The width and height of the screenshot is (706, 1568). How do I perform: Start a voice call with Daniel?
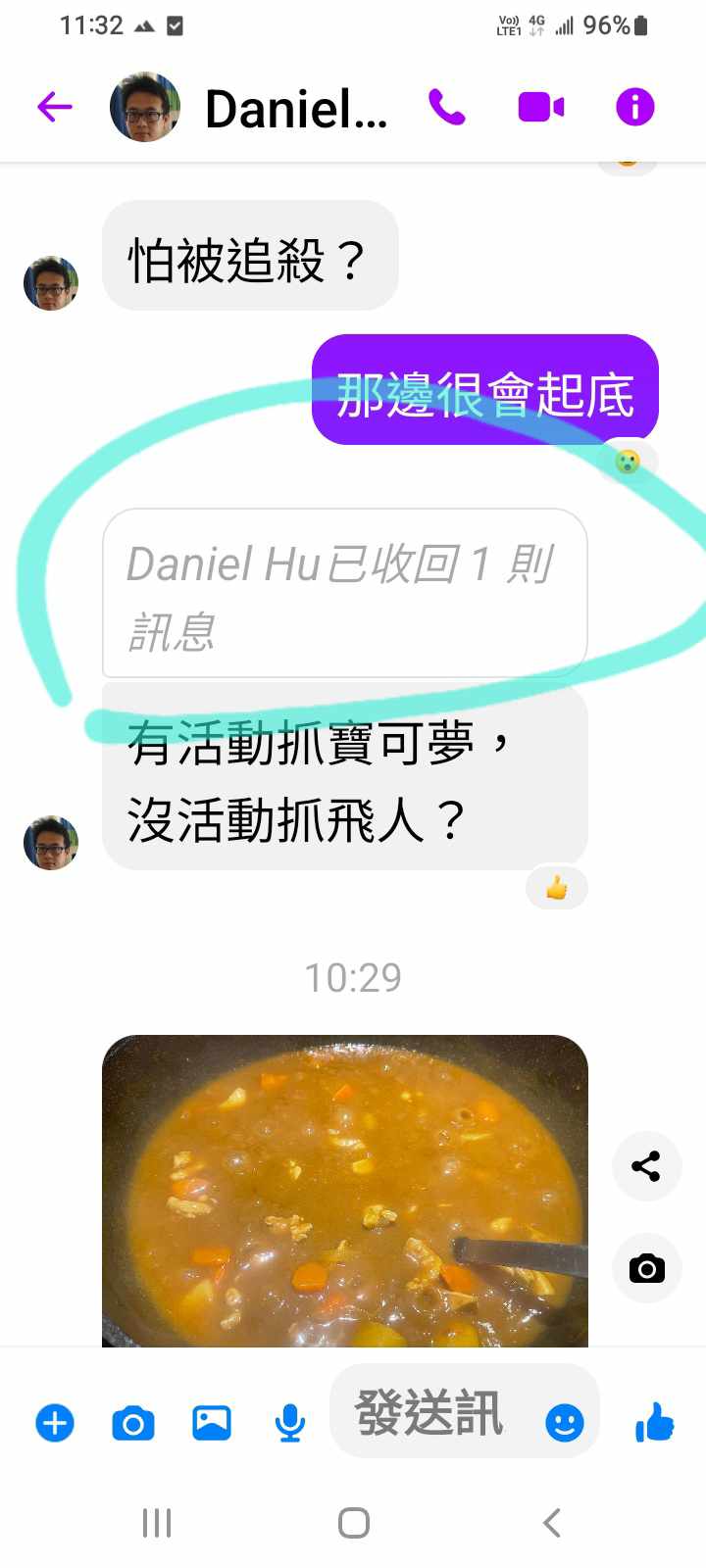point(447,107)
